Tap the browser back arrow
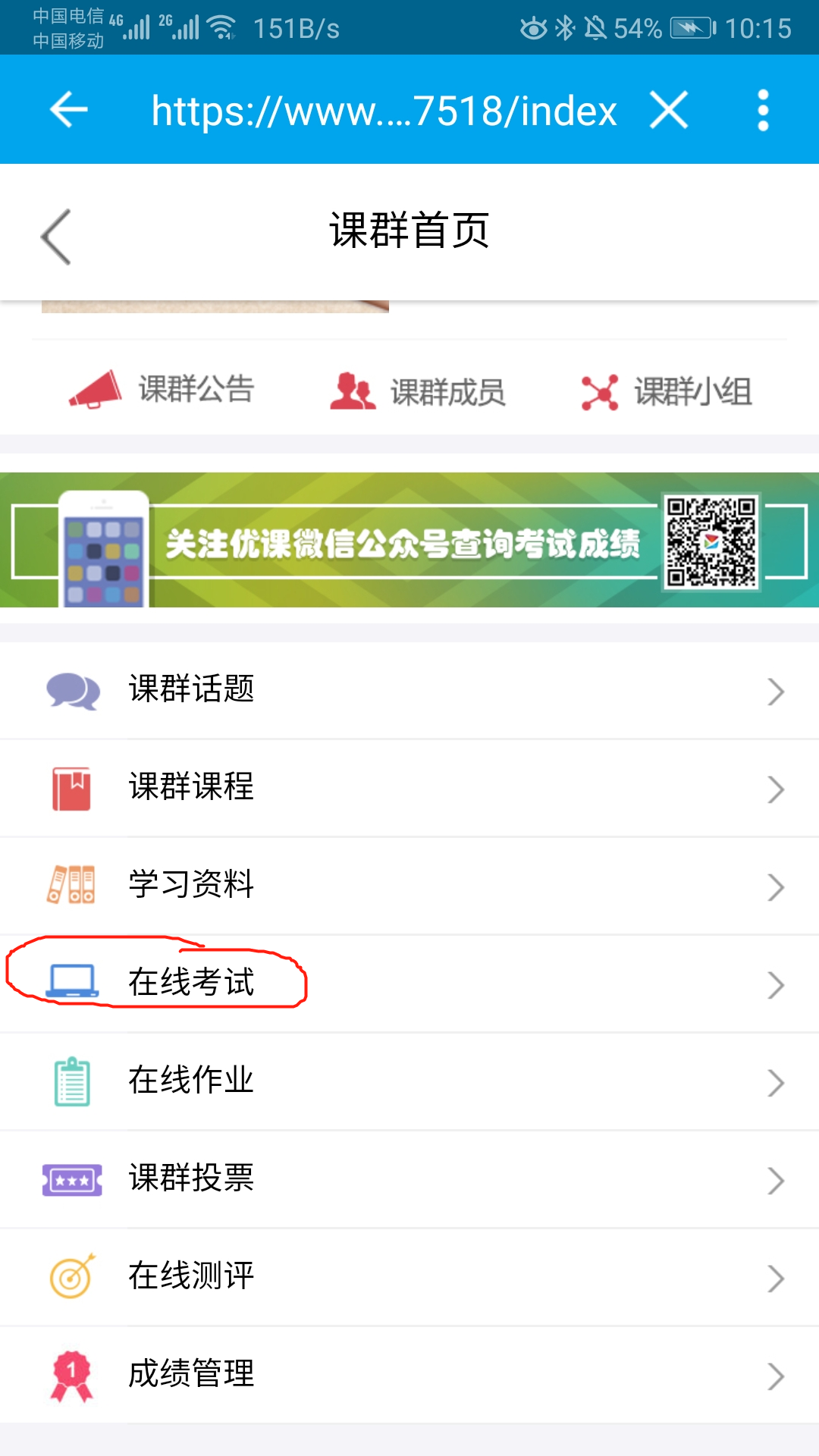The height and width of the screenshot is (1456, 819). tap(68, 110)
